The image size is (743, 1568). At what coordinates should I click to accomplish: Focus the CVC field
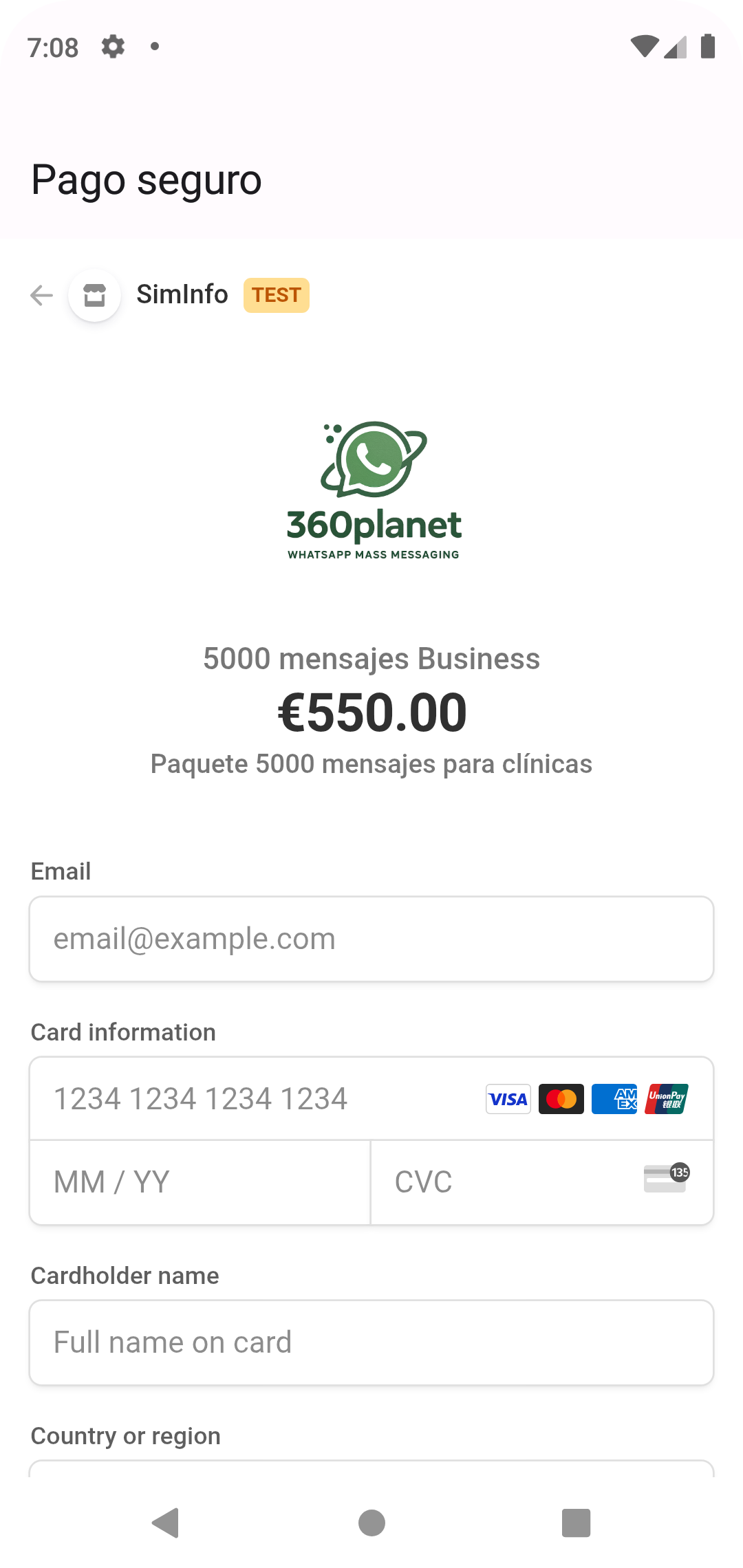pos(509,1182)
